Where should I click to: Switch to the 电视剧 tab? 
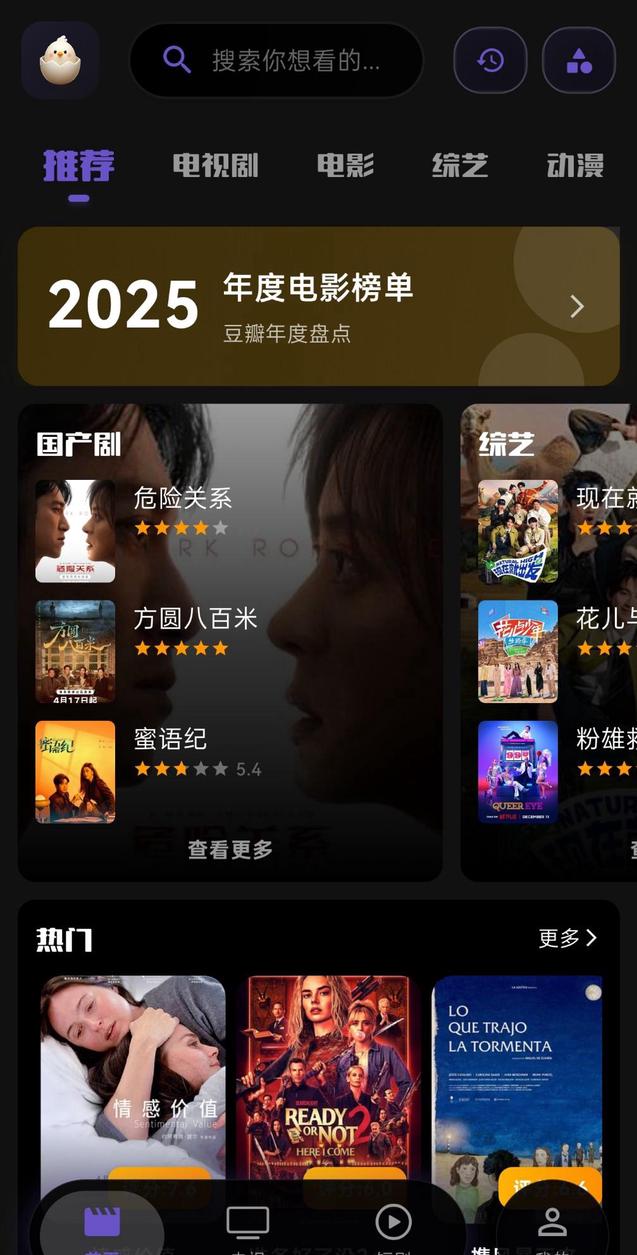pyautogui.click(x=215, y=166)
